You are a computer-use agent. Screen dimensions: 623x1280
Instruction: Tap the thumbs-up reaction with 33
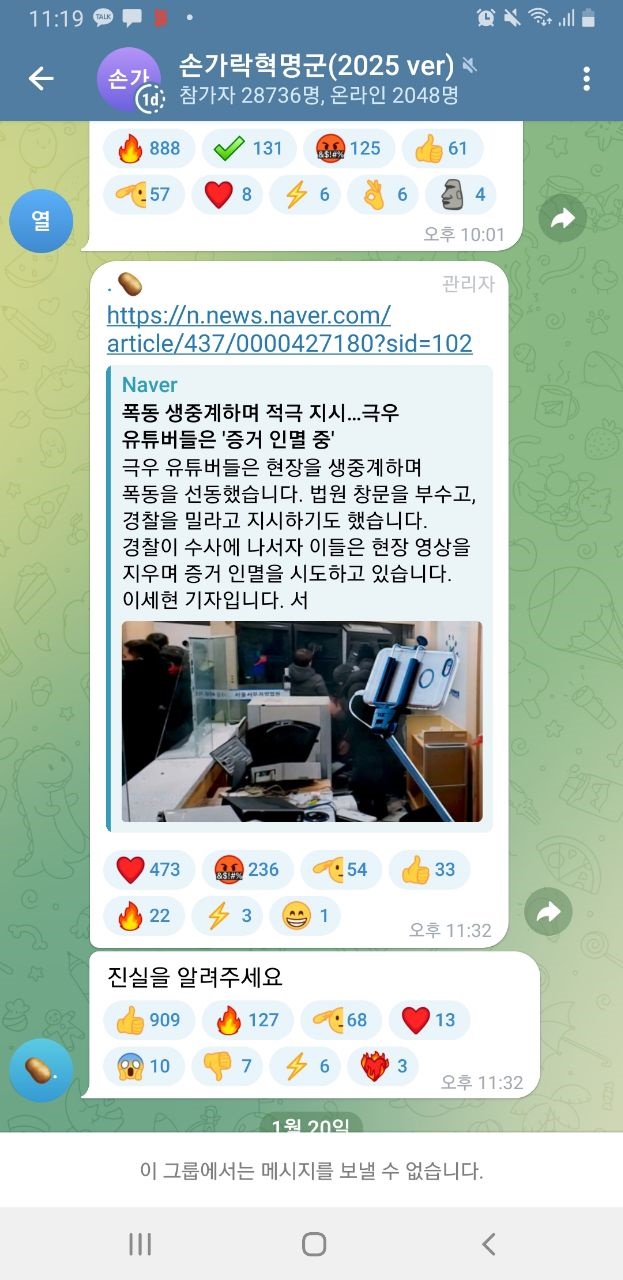point(428,869)
